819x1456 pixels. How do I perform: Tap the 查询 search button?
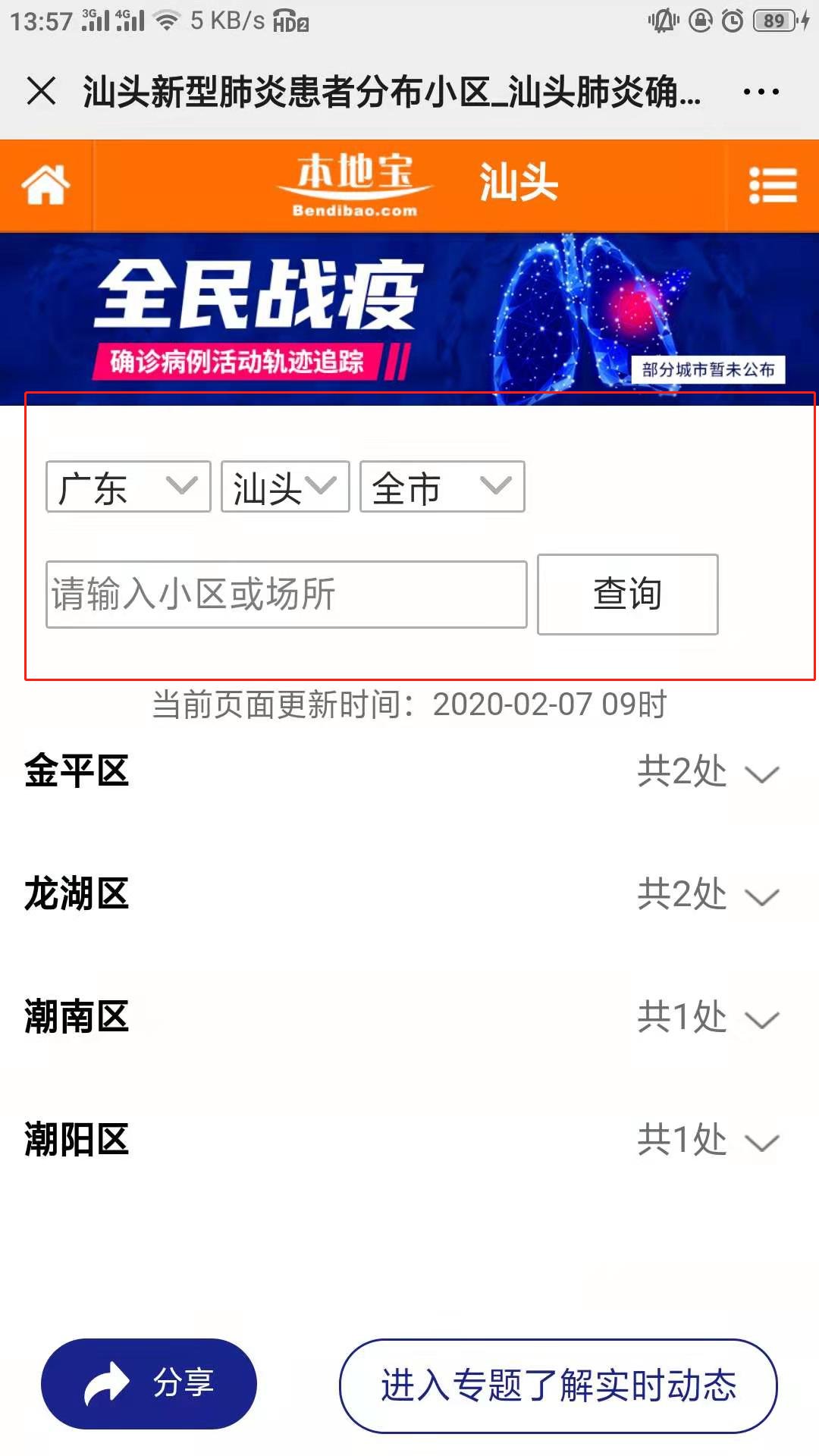pyautogui.click(x=627, y=595)
